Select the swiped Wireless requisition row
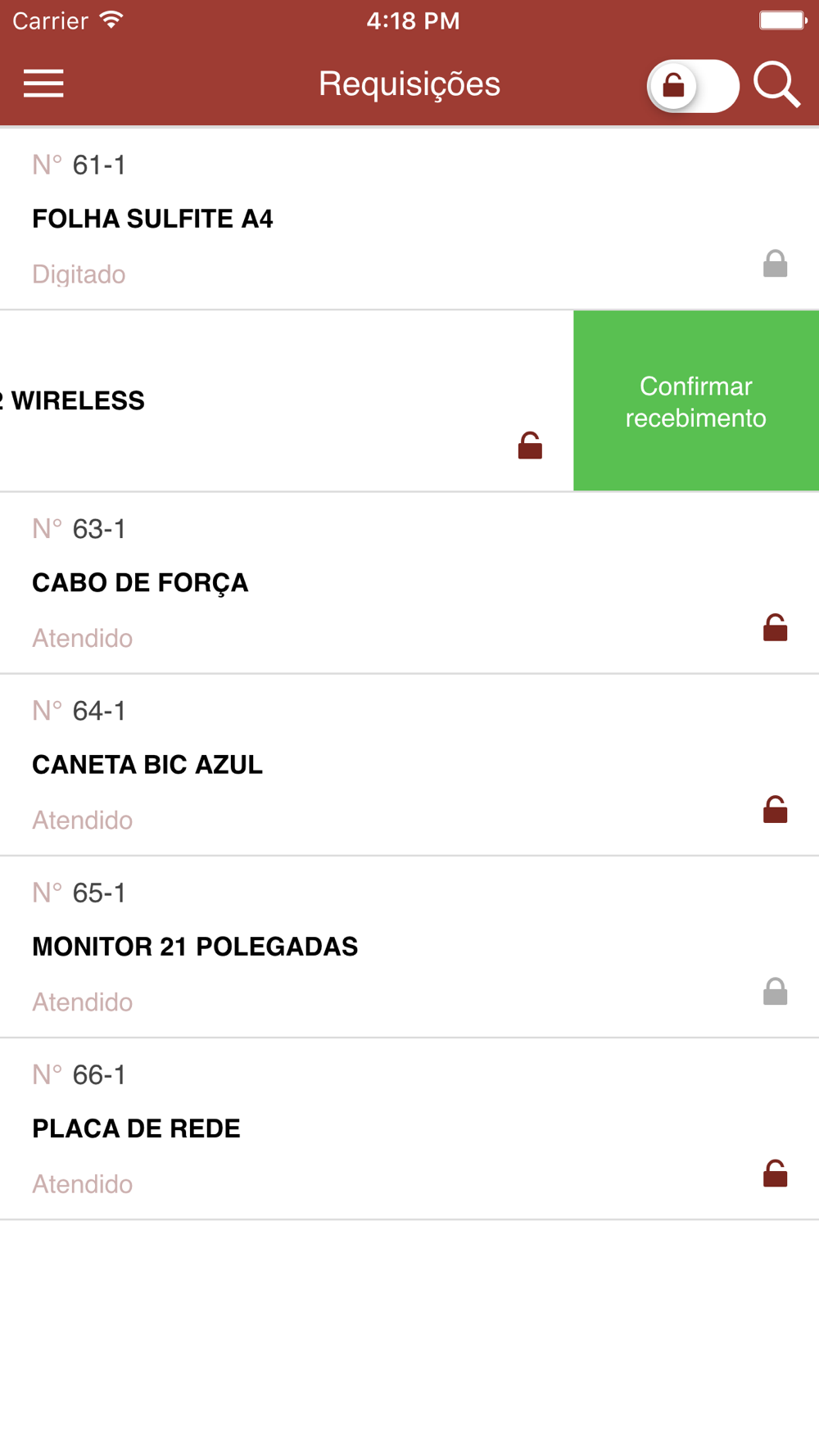The width and height of the screenshot is (819, 1456). (x=287, y=400)
